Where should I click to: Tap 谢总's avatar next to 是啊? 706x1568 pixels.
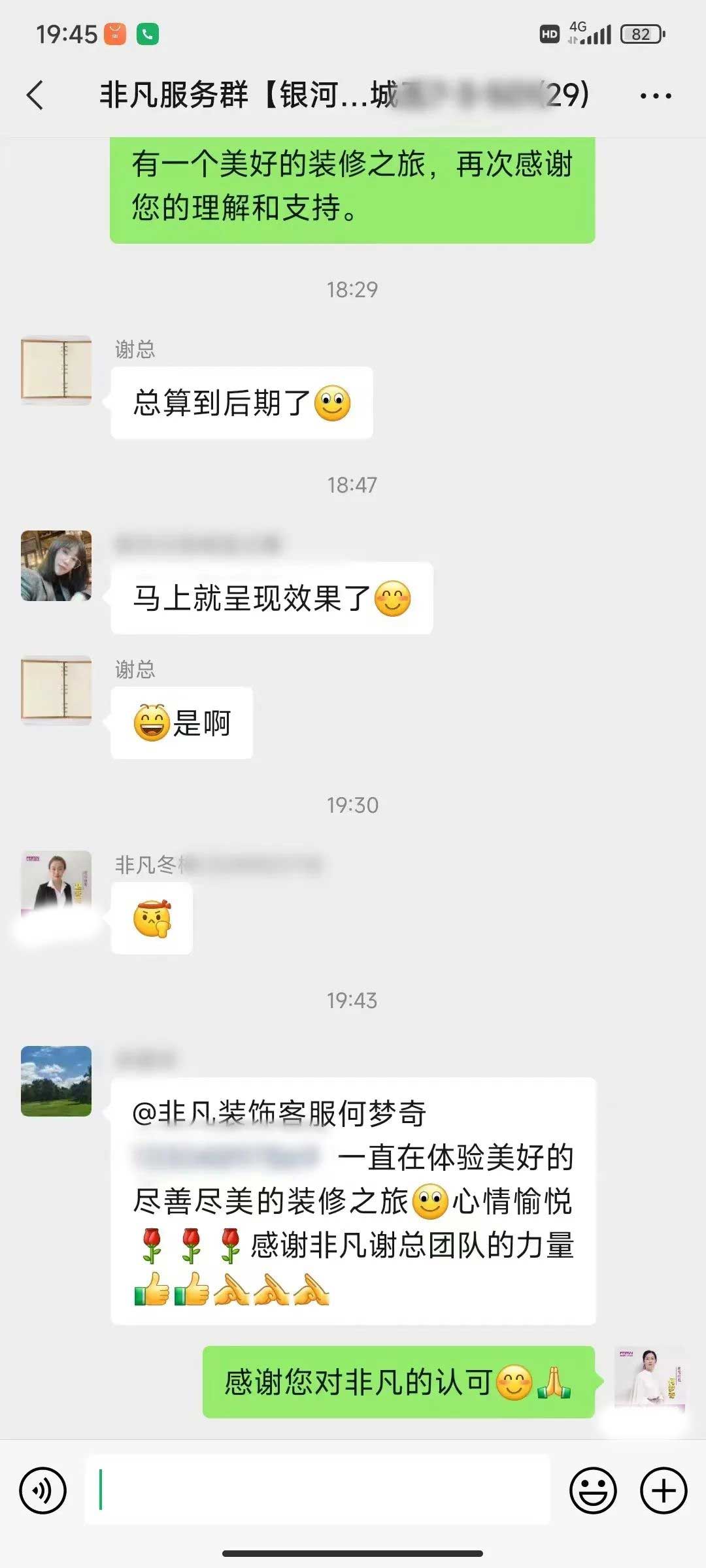56,690
